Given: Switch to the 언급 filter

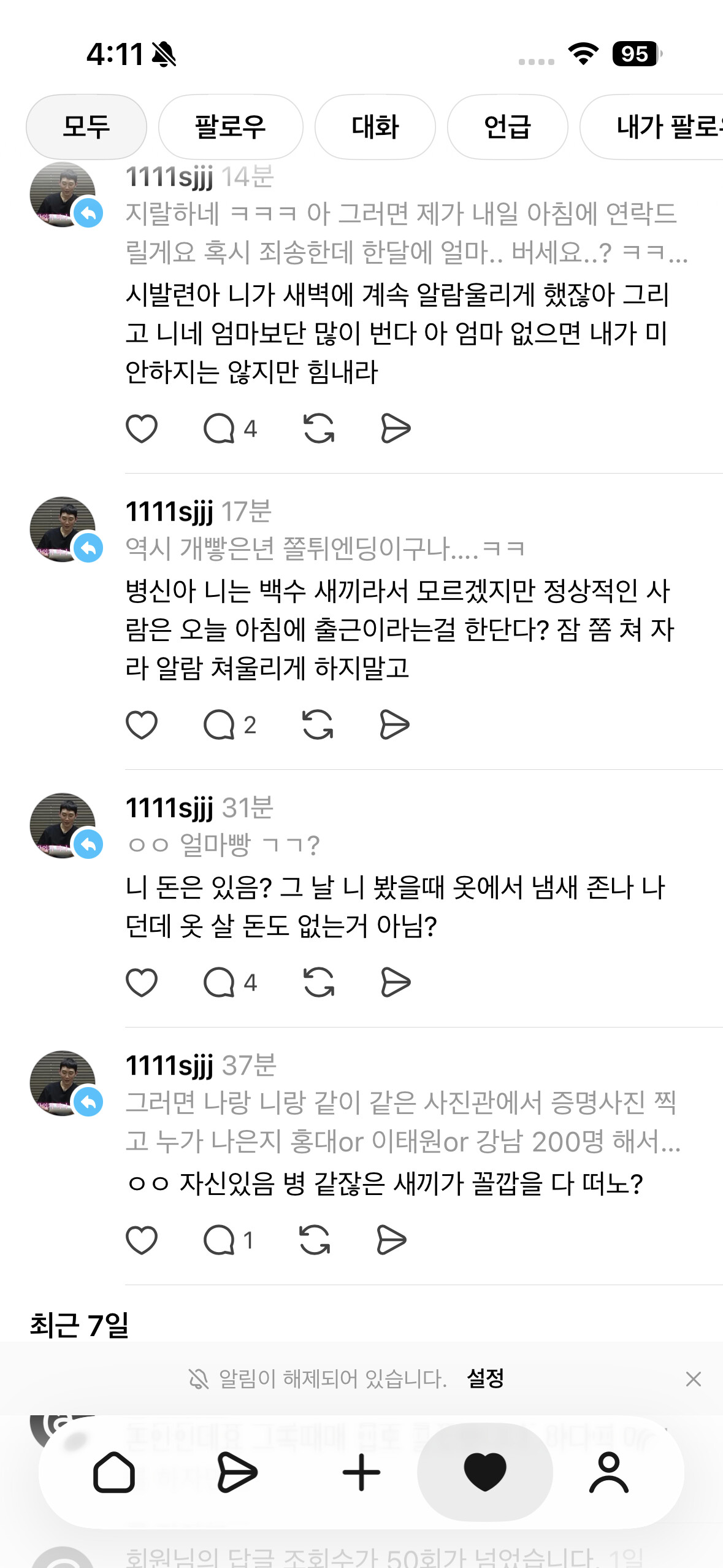Looking at the screenshot, I should (507, 127).
